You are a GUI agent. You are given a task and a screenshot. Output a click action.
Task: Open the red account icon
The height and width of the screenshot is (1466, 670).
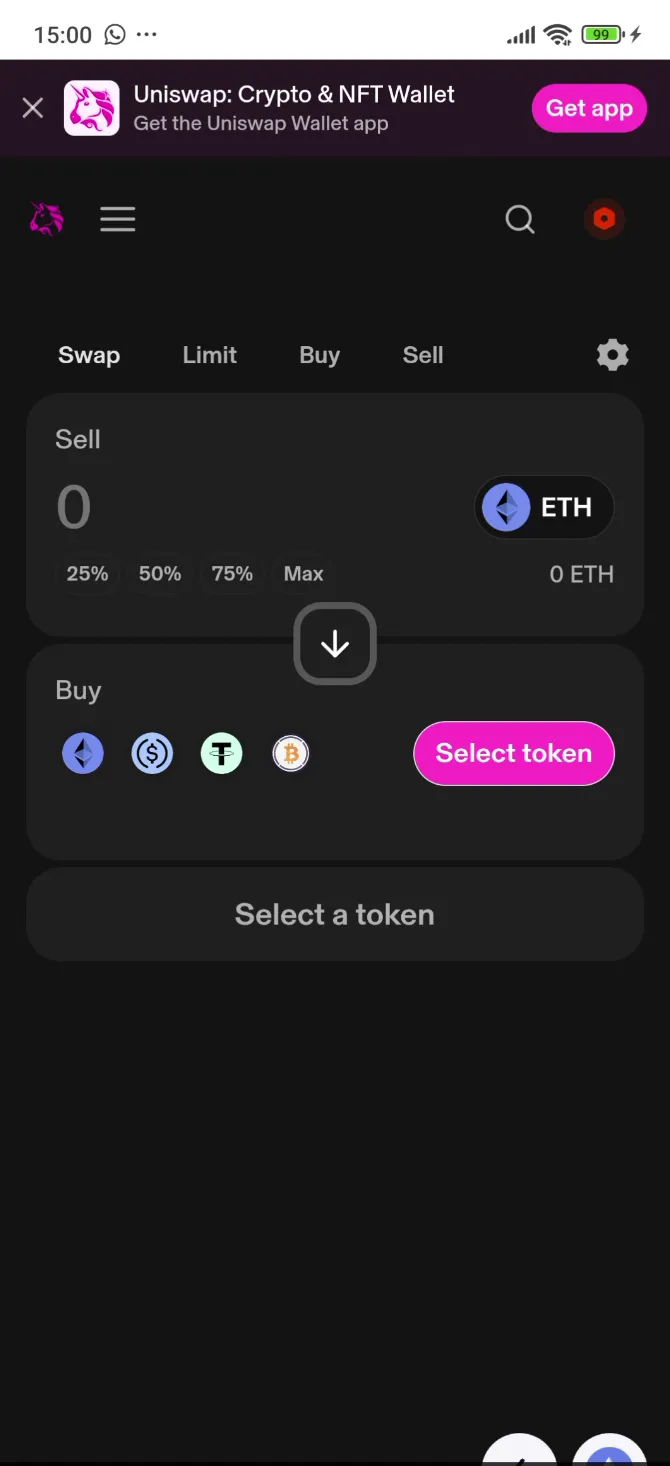[x=604, y=219]
